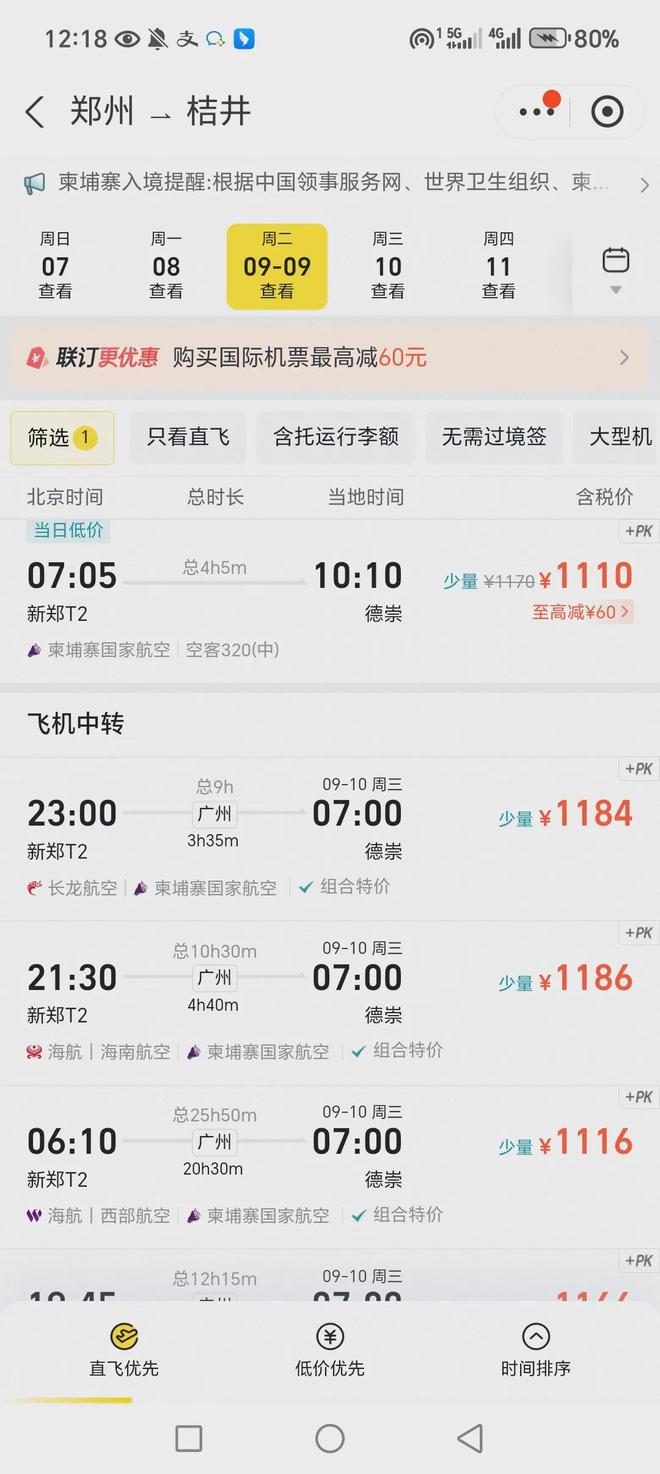Screen dimensions: 660x1474
Task: Apply the 含托运行李额 filter chip
Action: pyautogui.click(x=336, y=437)
